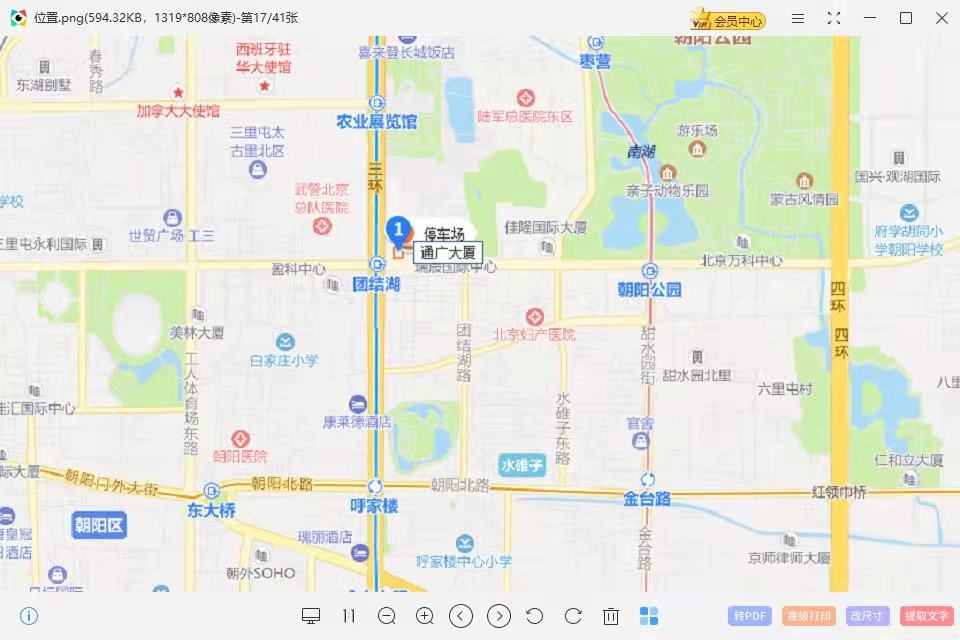Image resolution: width=960 pixels, height=640 pixels.
Task: Convert image with 转PDF button
Action: click(x=750, y=616)
